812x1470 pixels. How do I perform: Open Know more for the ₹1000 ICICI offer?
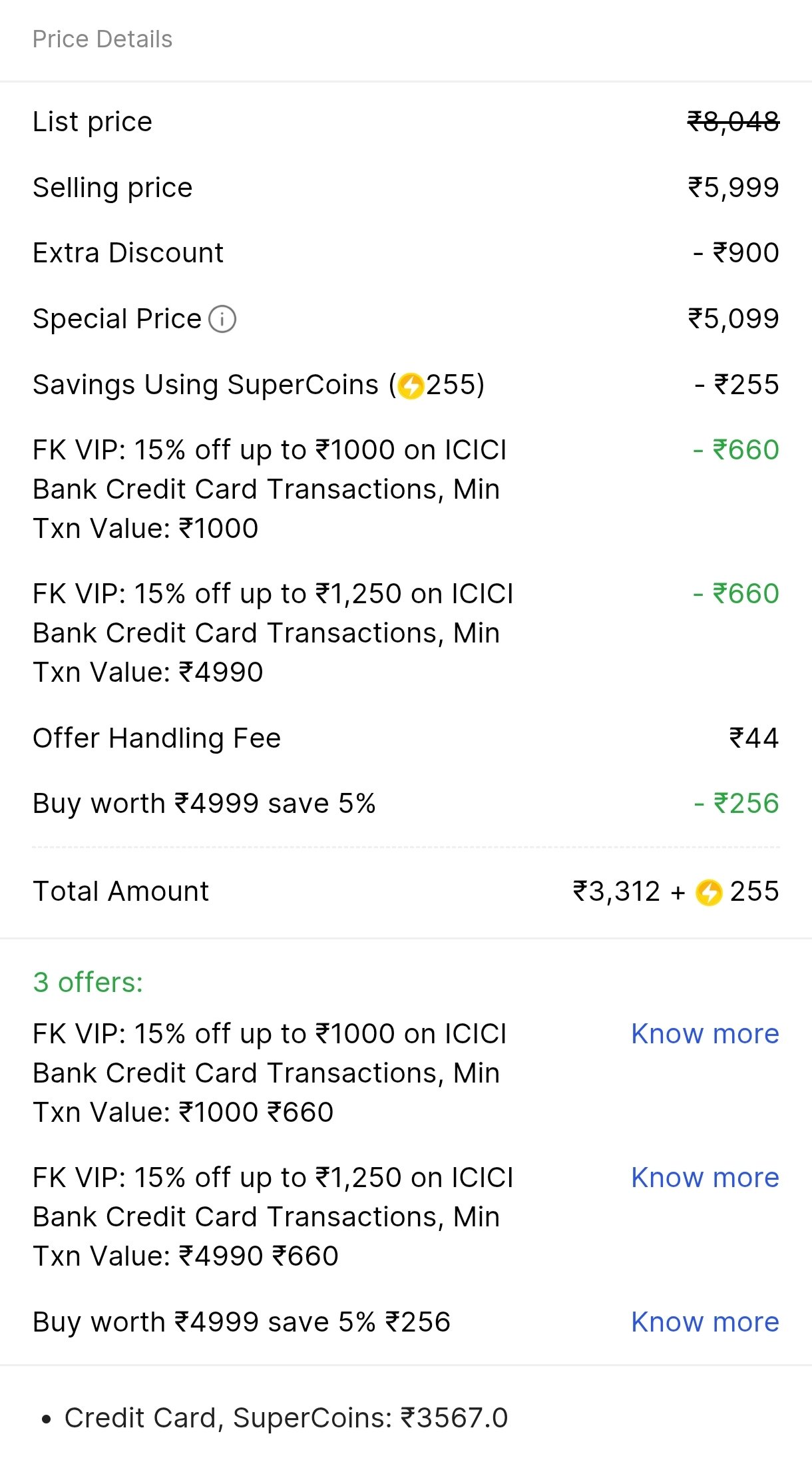click(x=705, y=1034)
